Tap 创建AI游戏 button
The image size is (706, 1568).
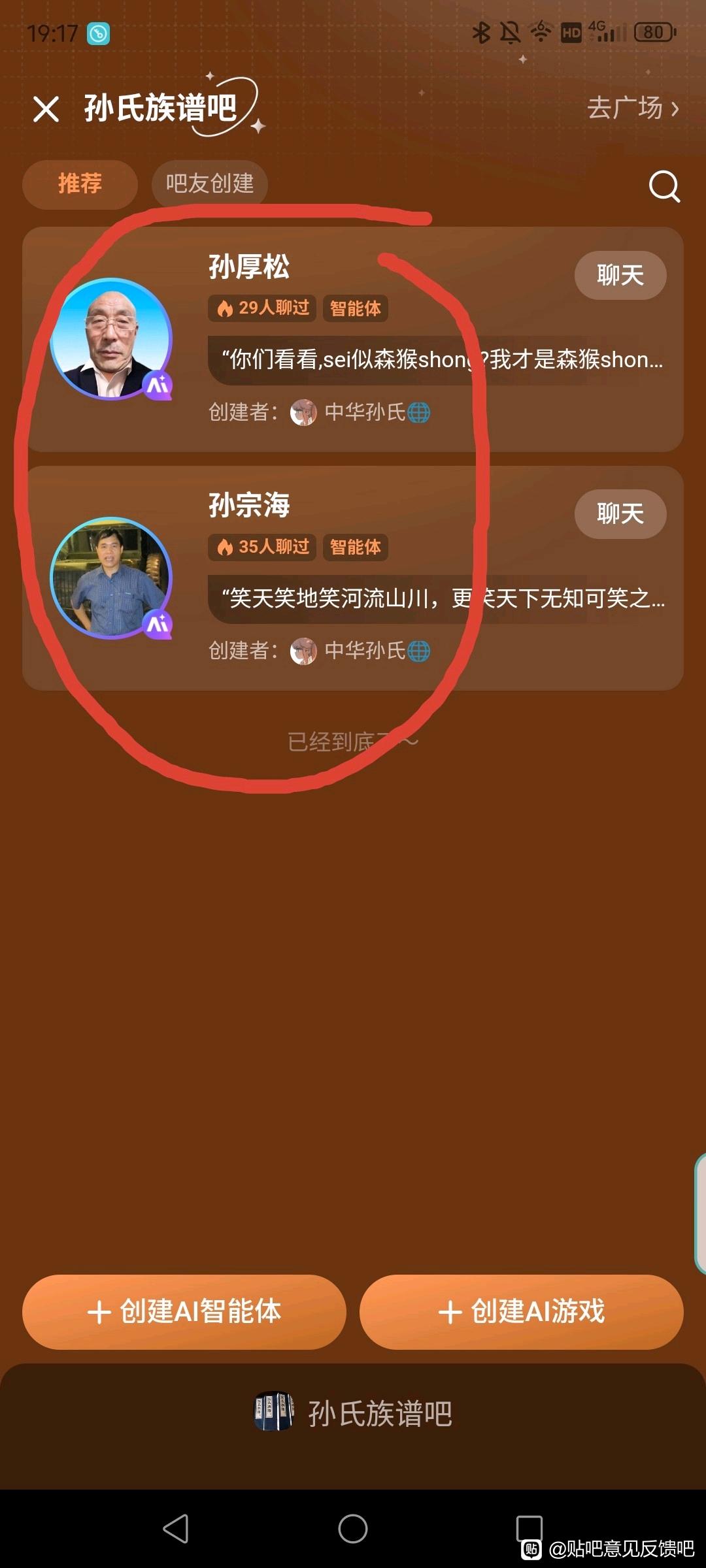tap(521, 1312)
